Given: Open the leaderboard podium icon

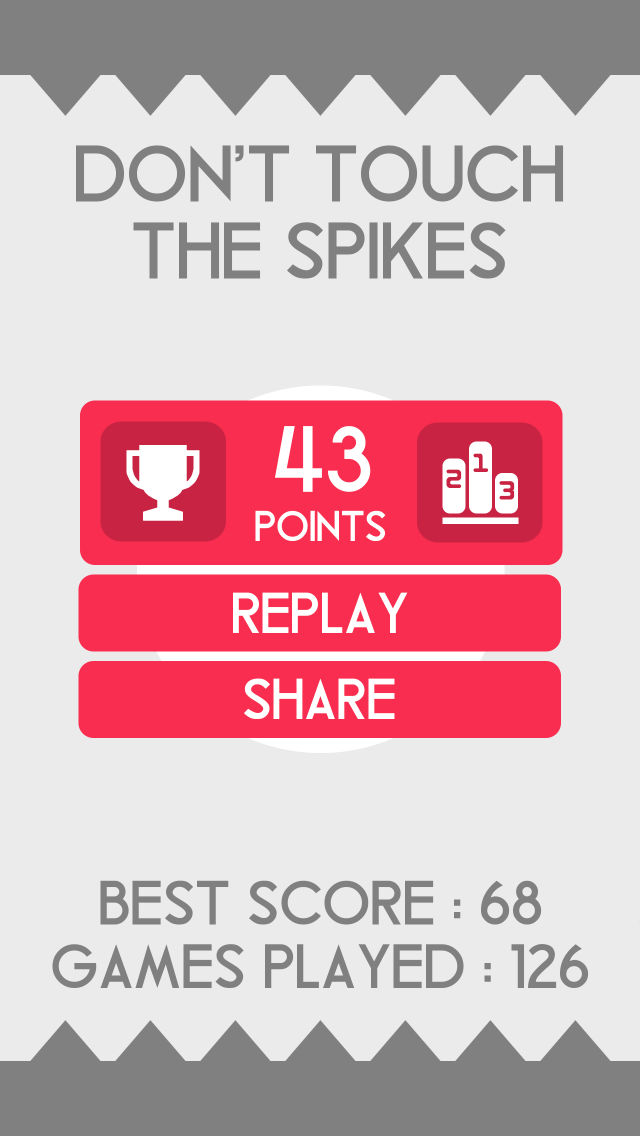Looking at the screenshot, I should click(x=479, y=482).
